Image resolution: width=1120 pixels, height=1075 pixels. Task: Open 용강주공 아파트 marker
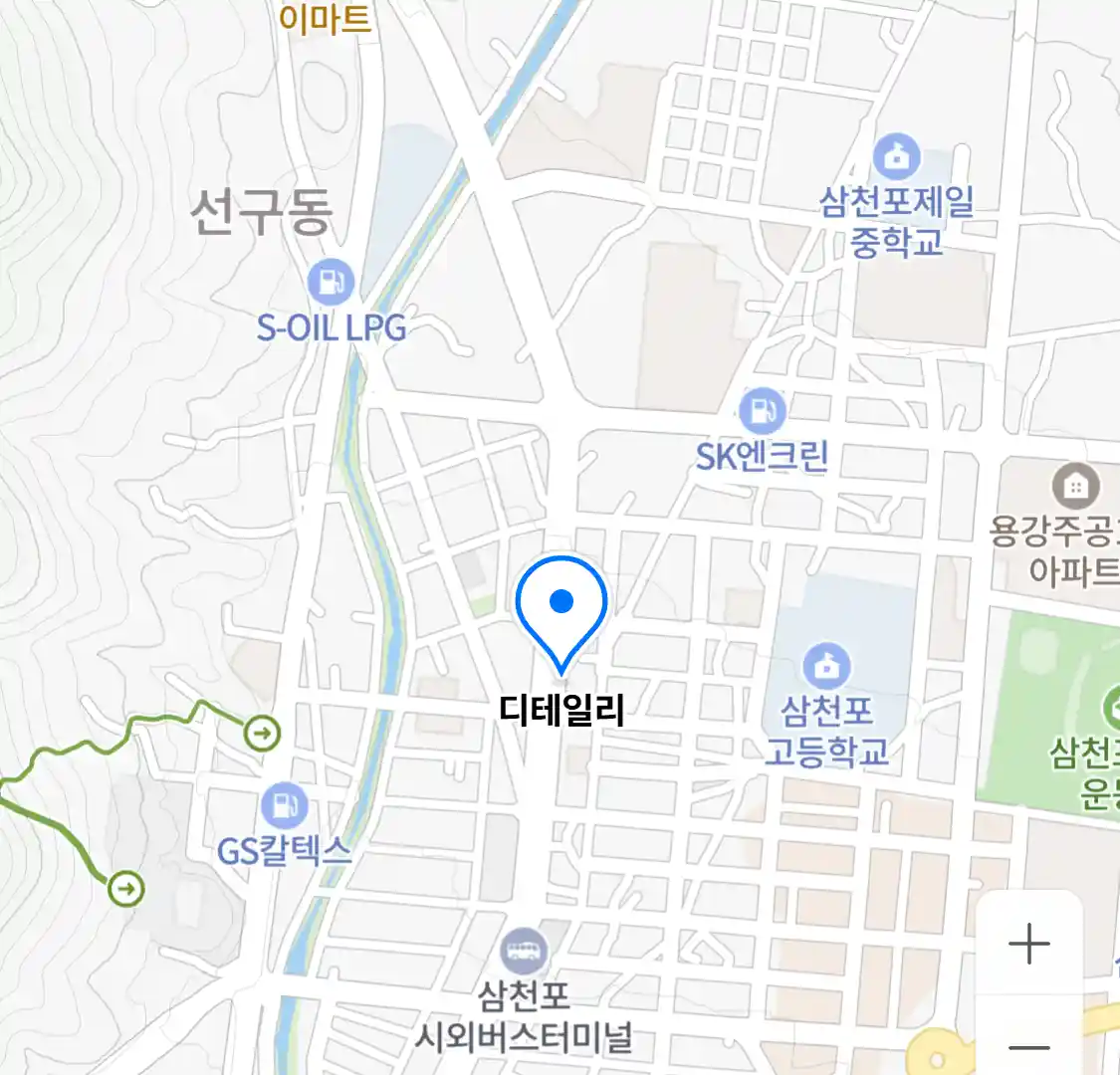1075,487
